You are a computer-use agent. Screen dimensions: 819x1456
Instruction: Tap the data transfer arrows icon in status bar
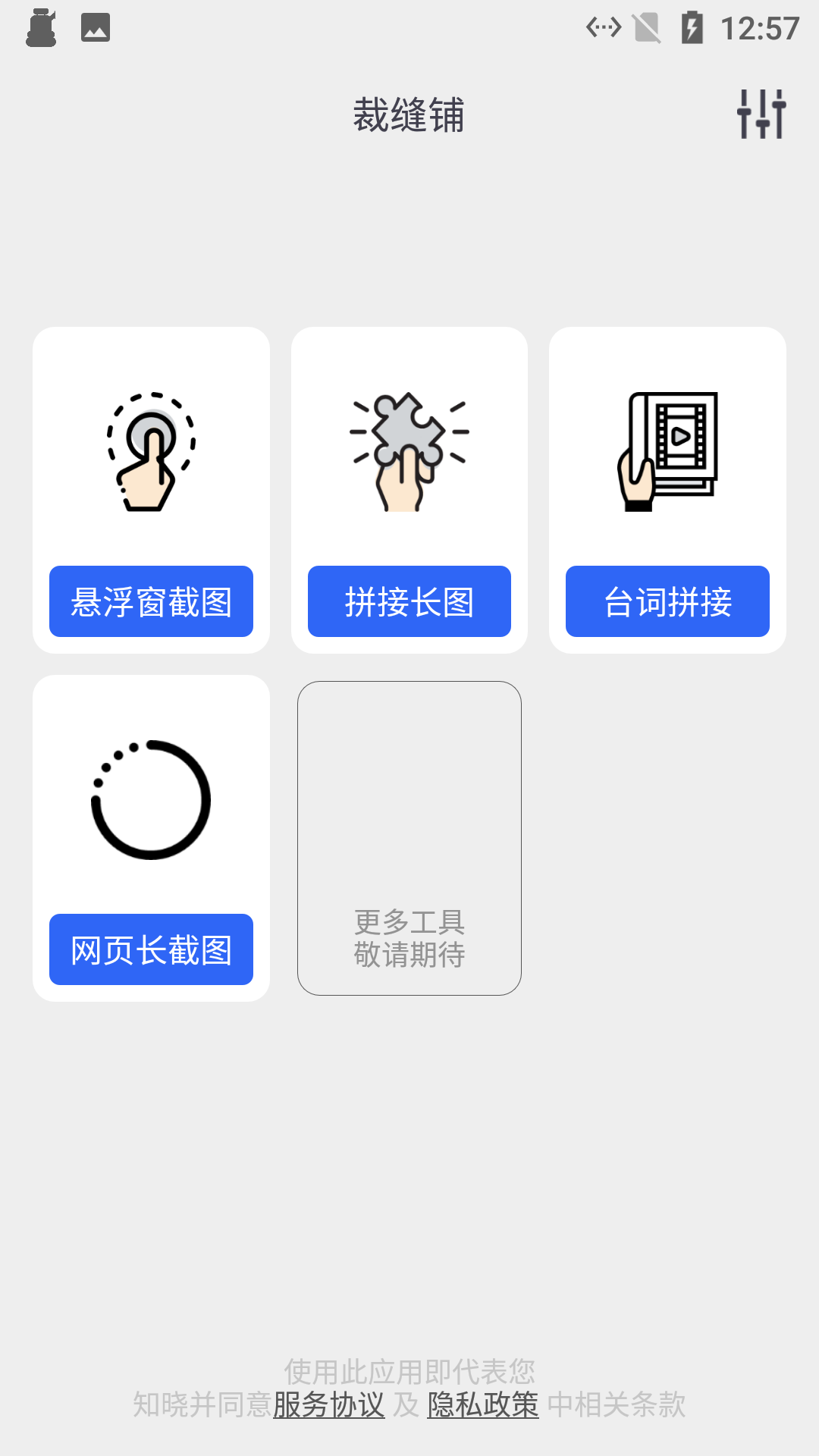tap(601, 27)
